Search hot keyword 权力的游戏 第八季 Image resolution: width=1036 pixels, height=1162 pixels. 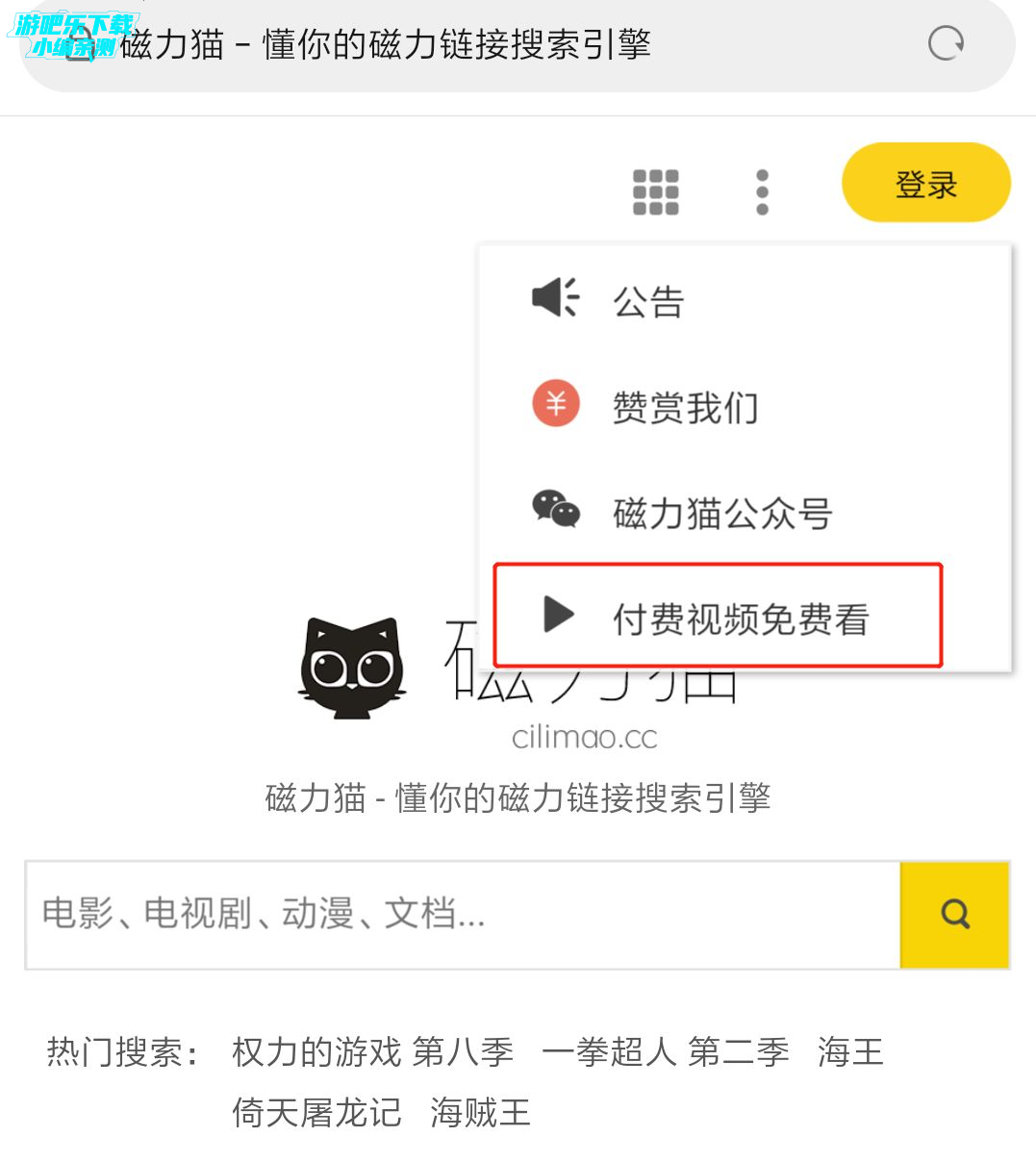click(x=371, y=1051)
